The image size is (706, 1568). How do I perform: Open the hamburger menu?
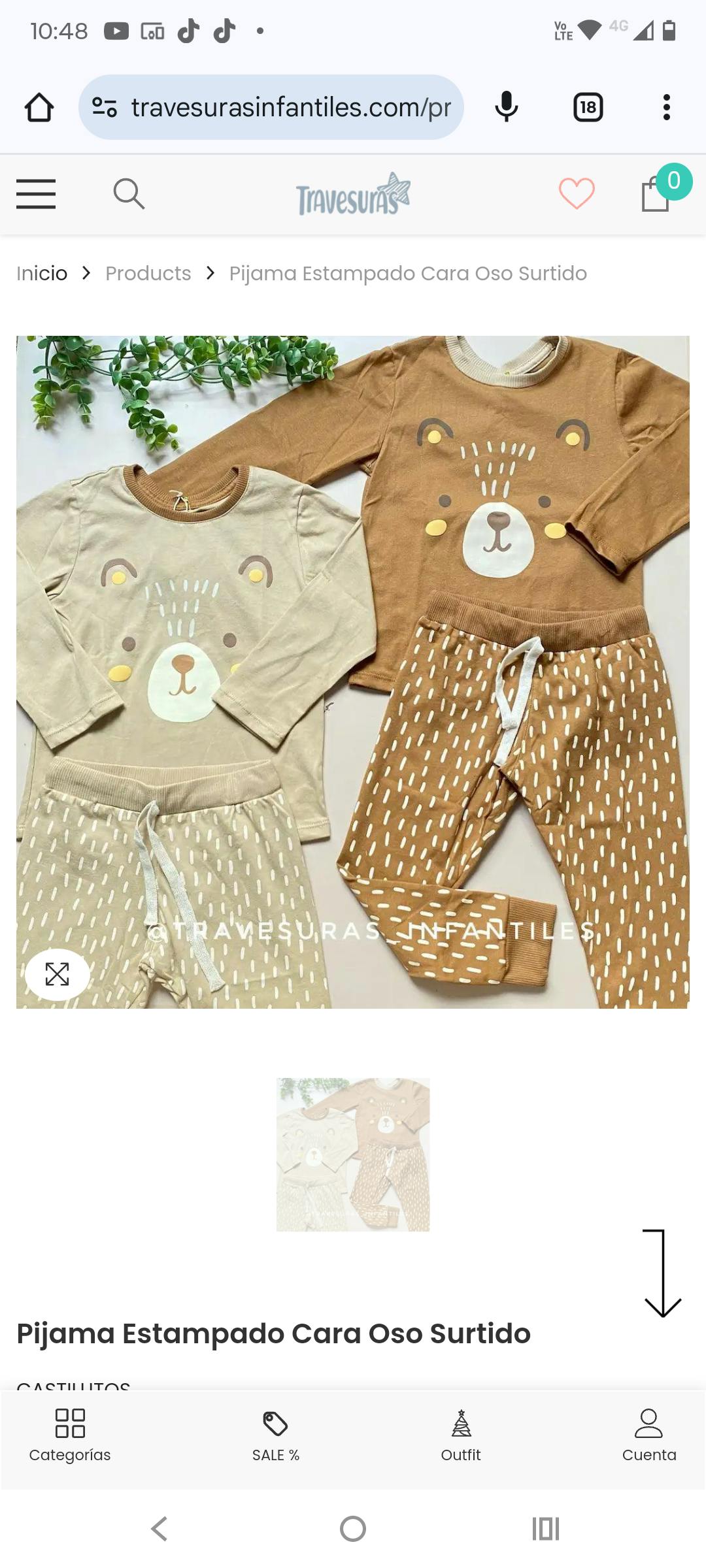pyautogui.click(x=36, y=194)
